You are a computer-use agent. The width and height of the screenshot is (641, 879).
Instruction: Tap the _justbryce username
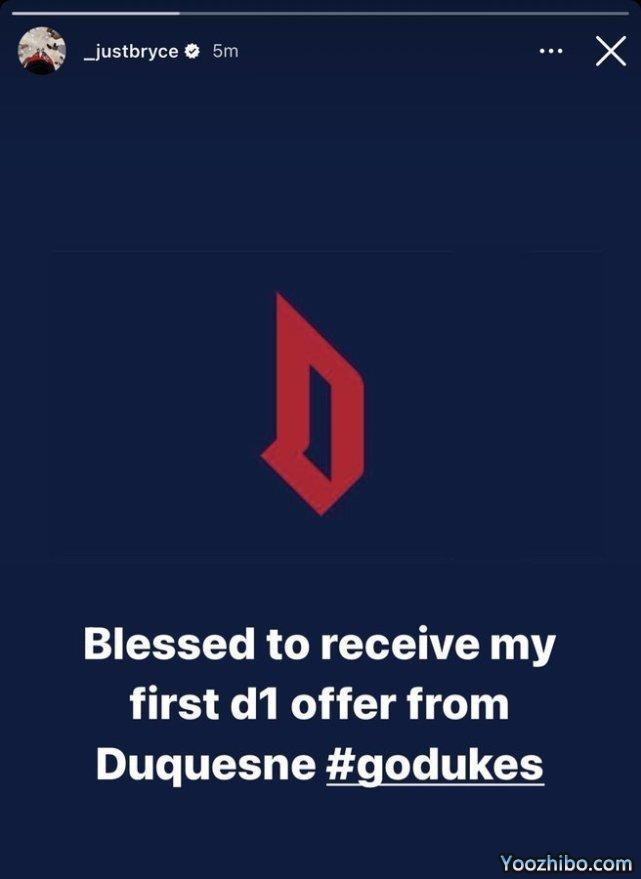click(x=130, y=51)
